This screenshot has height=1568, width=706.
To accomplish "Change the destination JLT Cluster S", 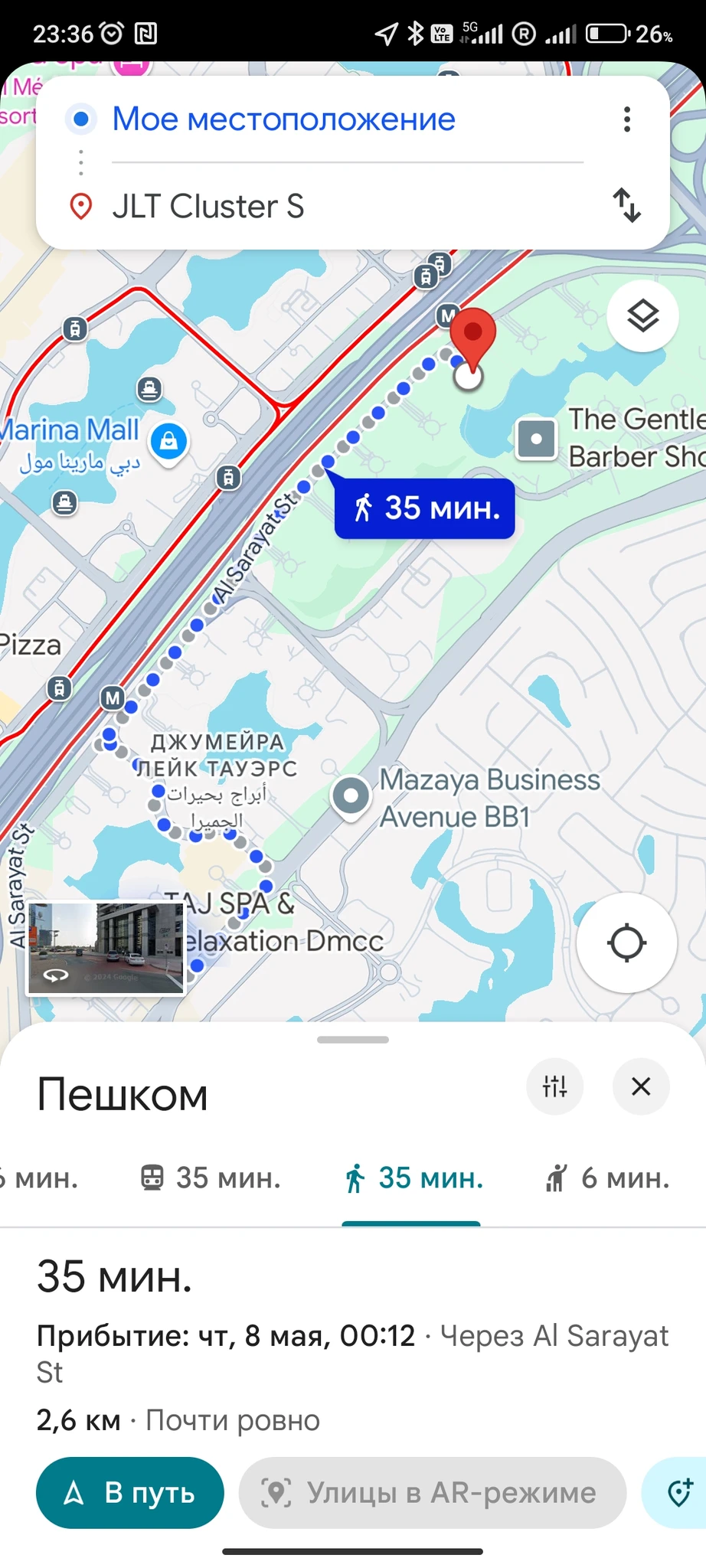I will (208, 207).
